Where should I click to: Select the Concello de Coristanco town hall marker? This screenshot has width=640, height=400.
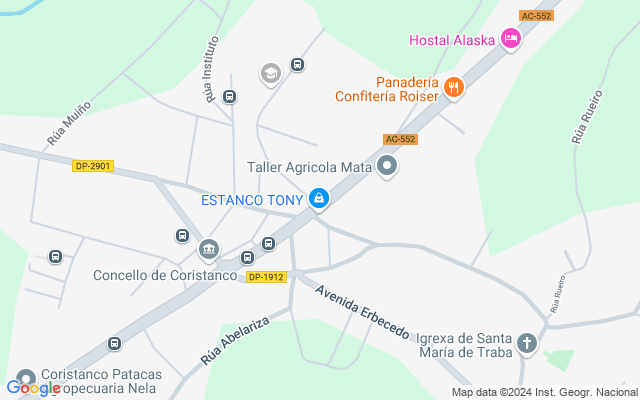point(209,249)
